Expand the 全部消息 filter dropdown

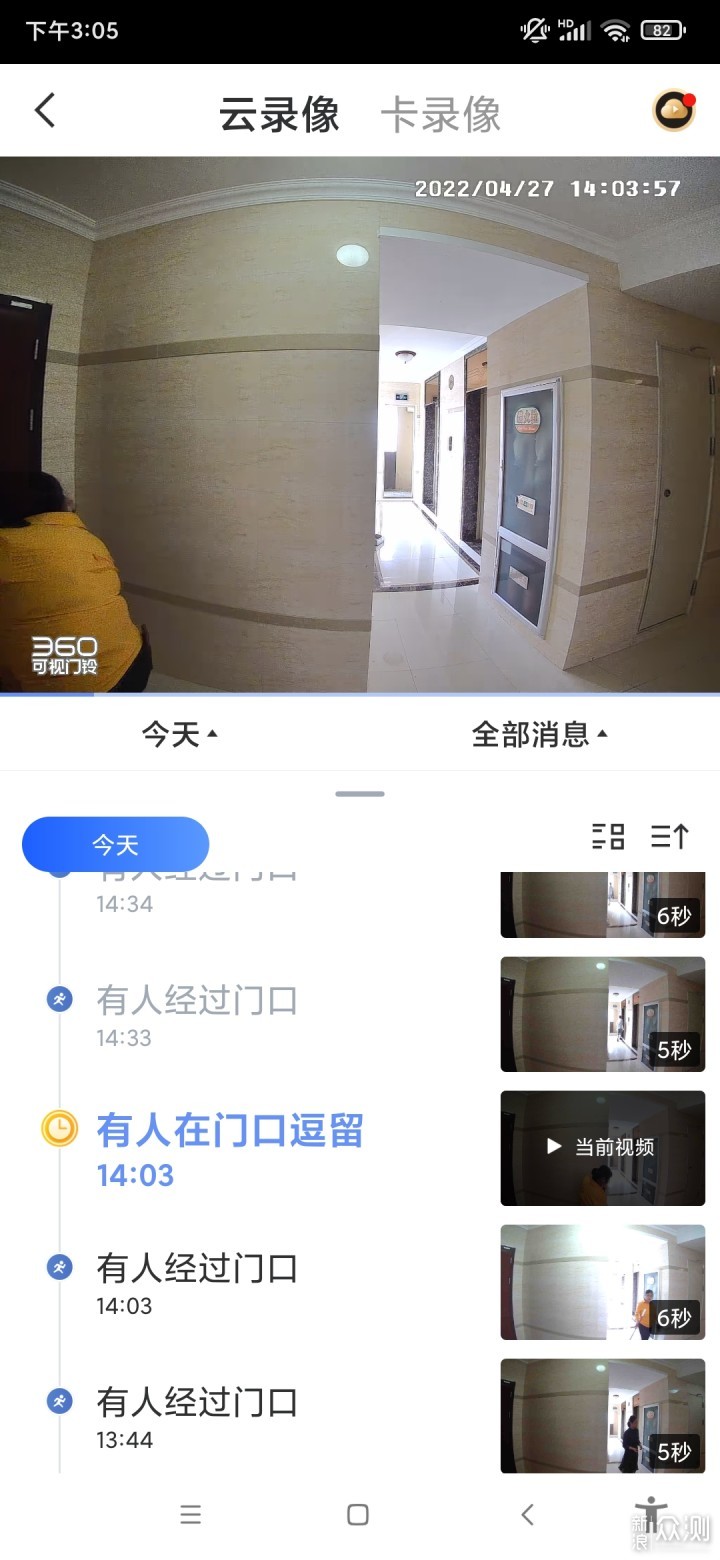coord(540,735)
